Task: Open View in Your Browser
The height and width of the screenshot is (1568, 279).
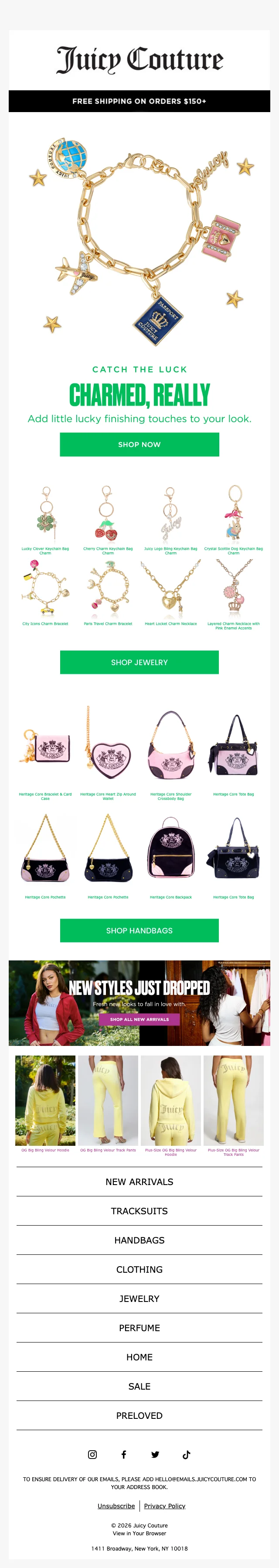Action: [139, 1533]
